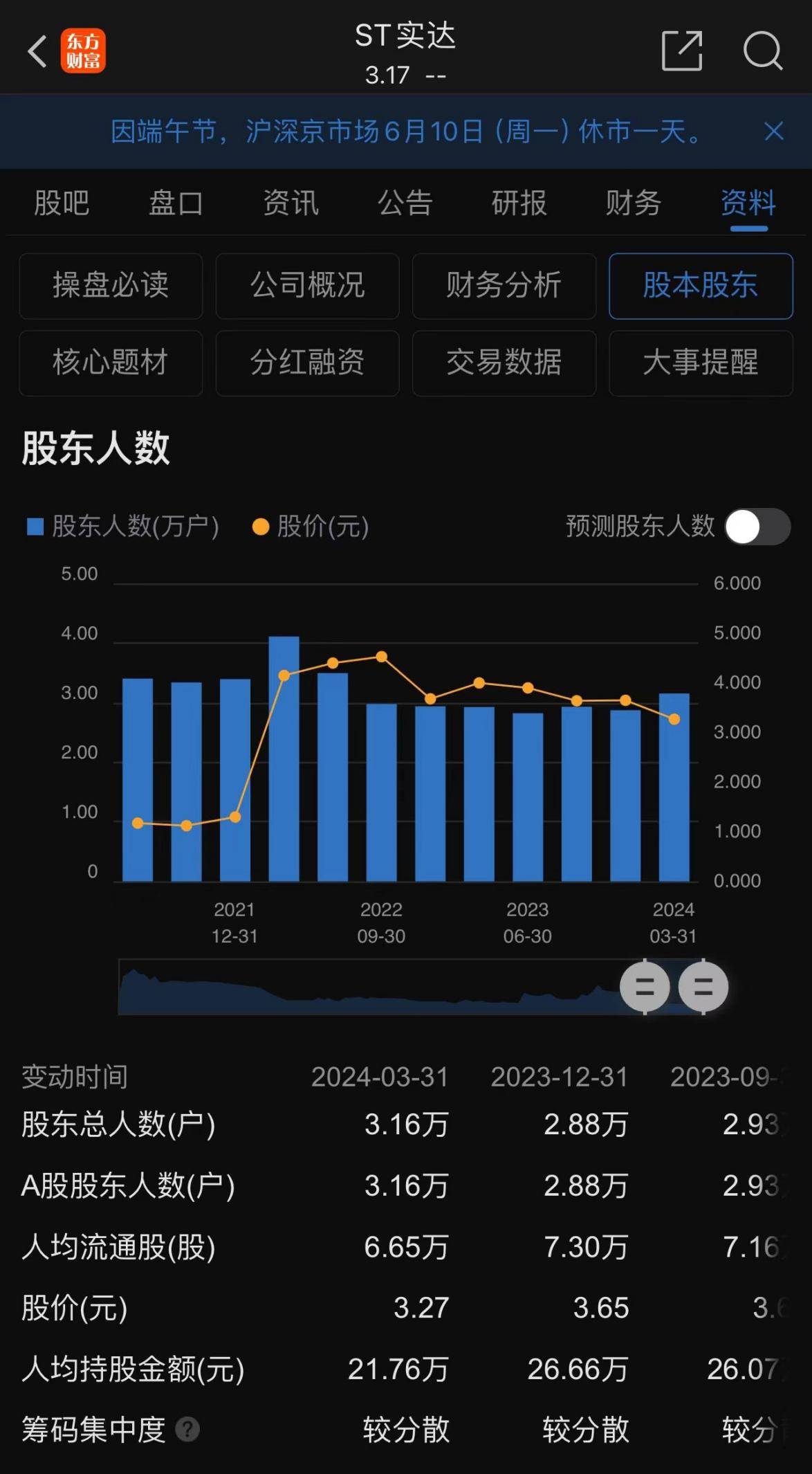
Task: Show the 核心题材 section
Action: point(111,363)
